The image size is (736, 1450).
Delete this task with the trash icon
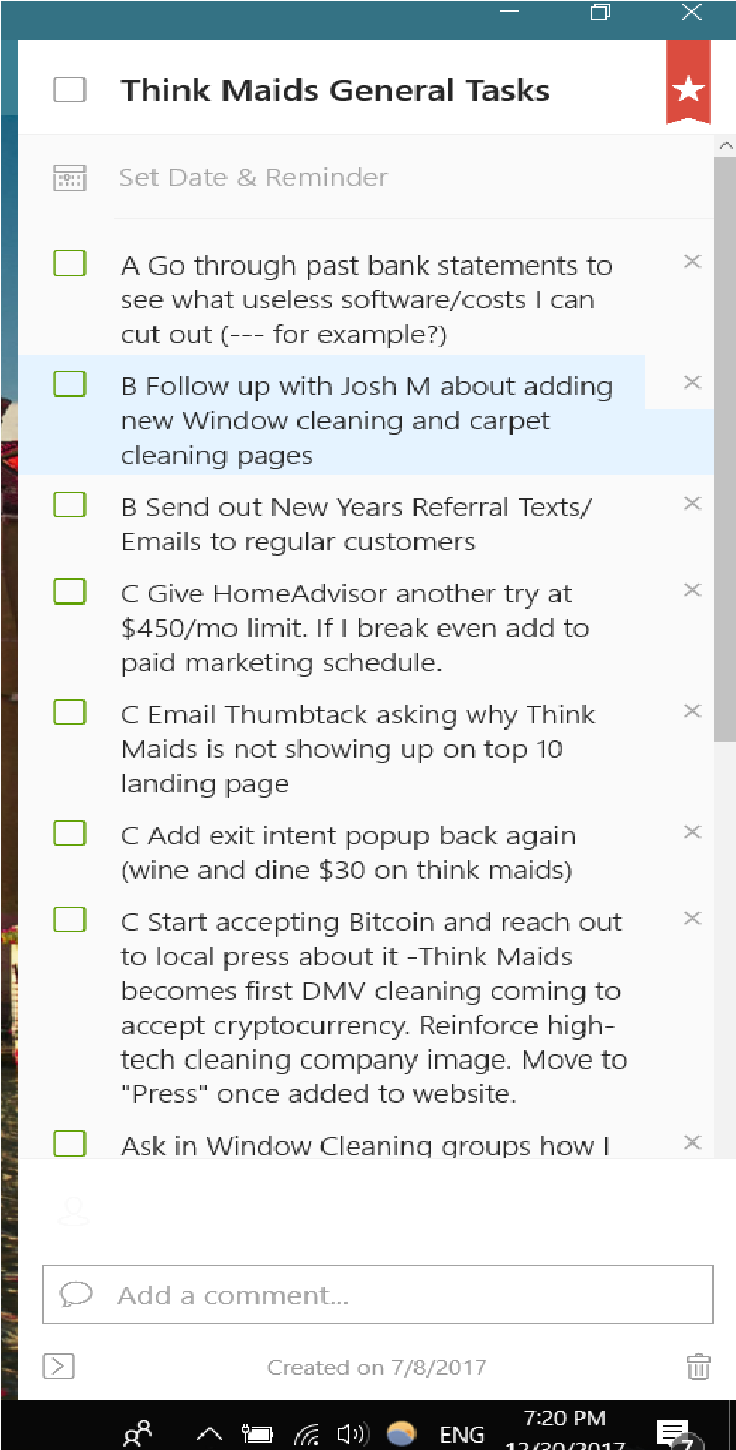(x=698, y=1367)
